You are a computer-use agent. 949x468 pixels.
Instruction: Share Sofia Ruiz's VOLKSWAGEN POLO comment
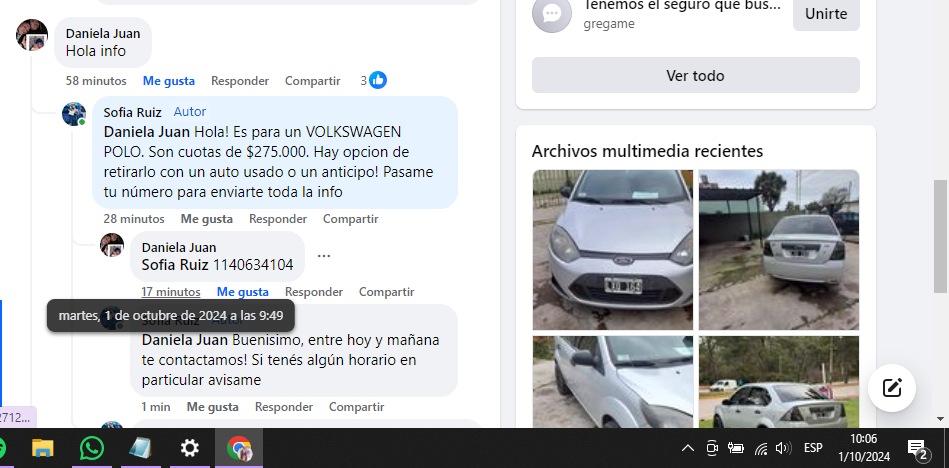point(350,219)
